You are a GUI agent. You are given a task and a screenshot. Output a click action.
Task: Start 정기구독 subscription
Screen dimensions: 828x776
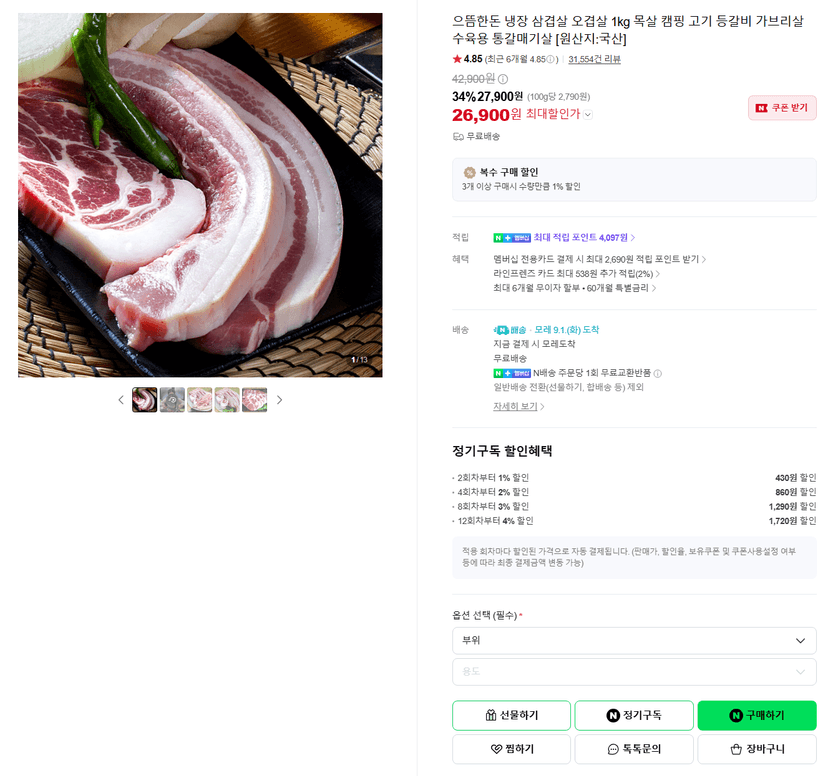(x=634, y=715)
